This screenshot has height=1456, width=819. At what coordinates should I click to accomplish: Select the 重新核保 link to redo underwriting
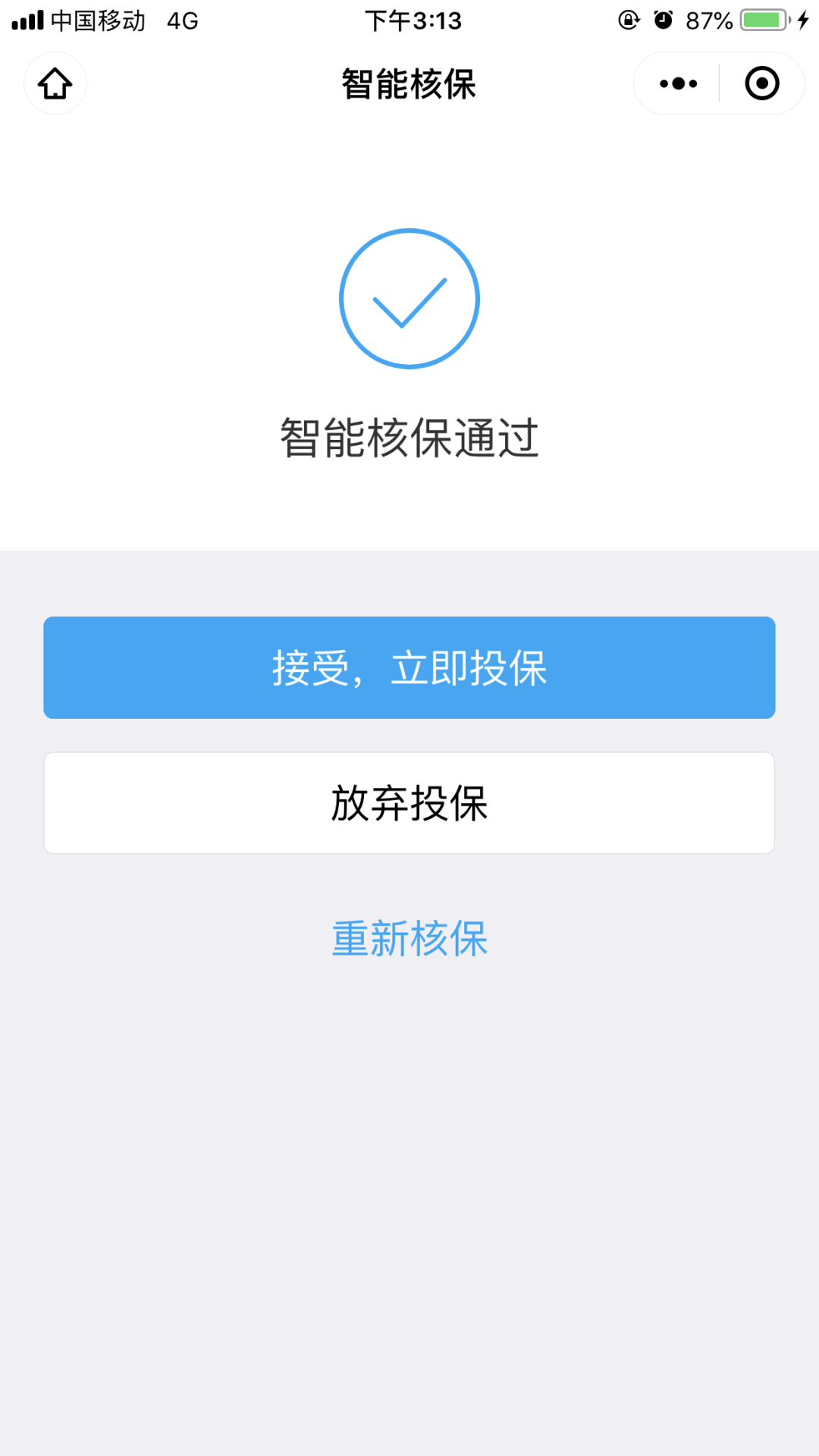click(x=409, y=939)
